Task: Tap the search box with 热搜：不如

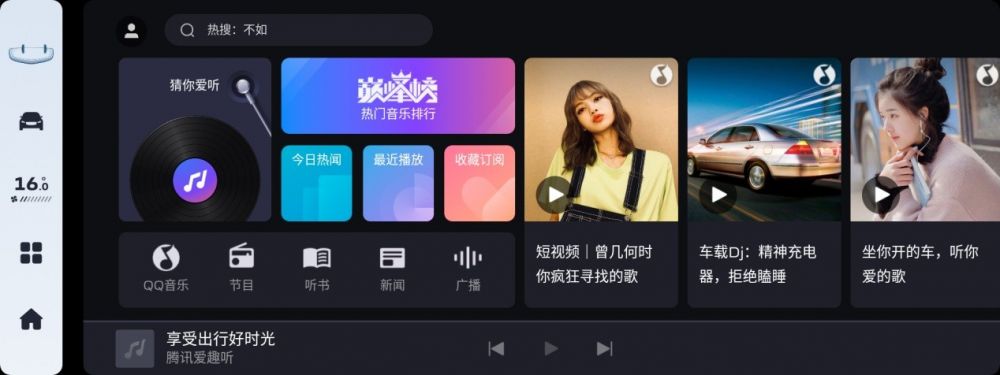Action: 298,30
